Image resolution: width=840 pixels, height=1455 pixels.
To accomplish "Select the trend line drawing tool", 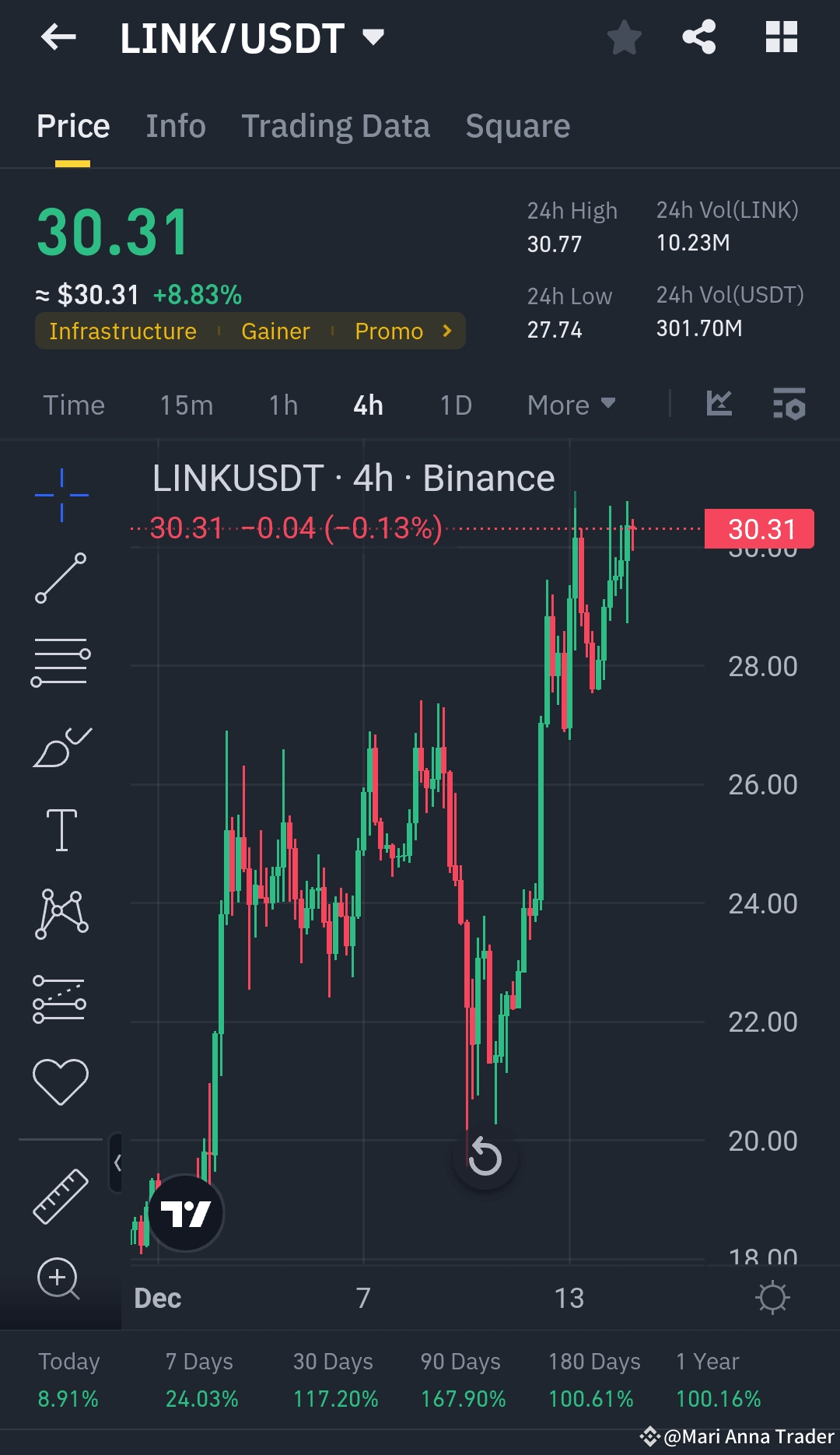I will pos(61,578).
